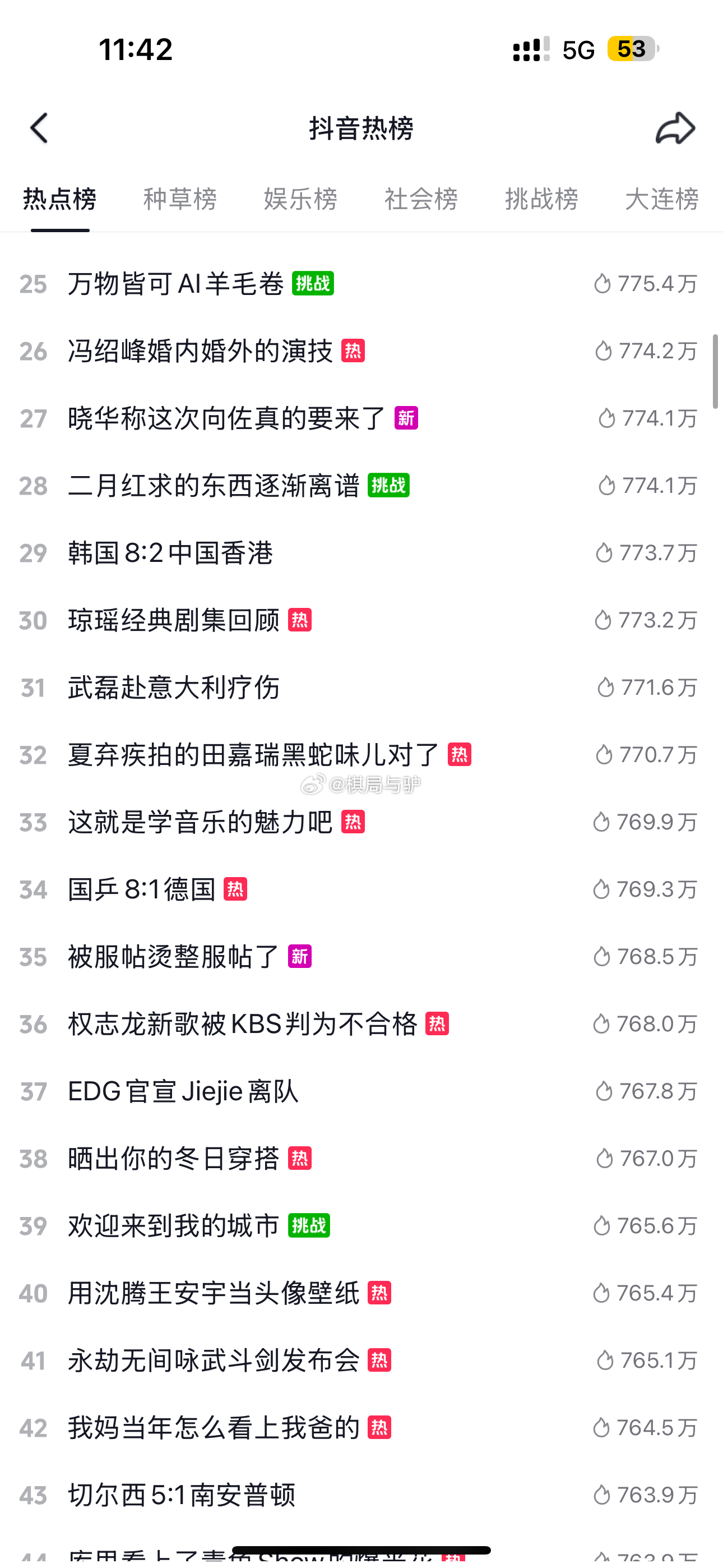View topic 切尔西5:1南安普顿
723x1568 pixels.
pos(361,1495)
